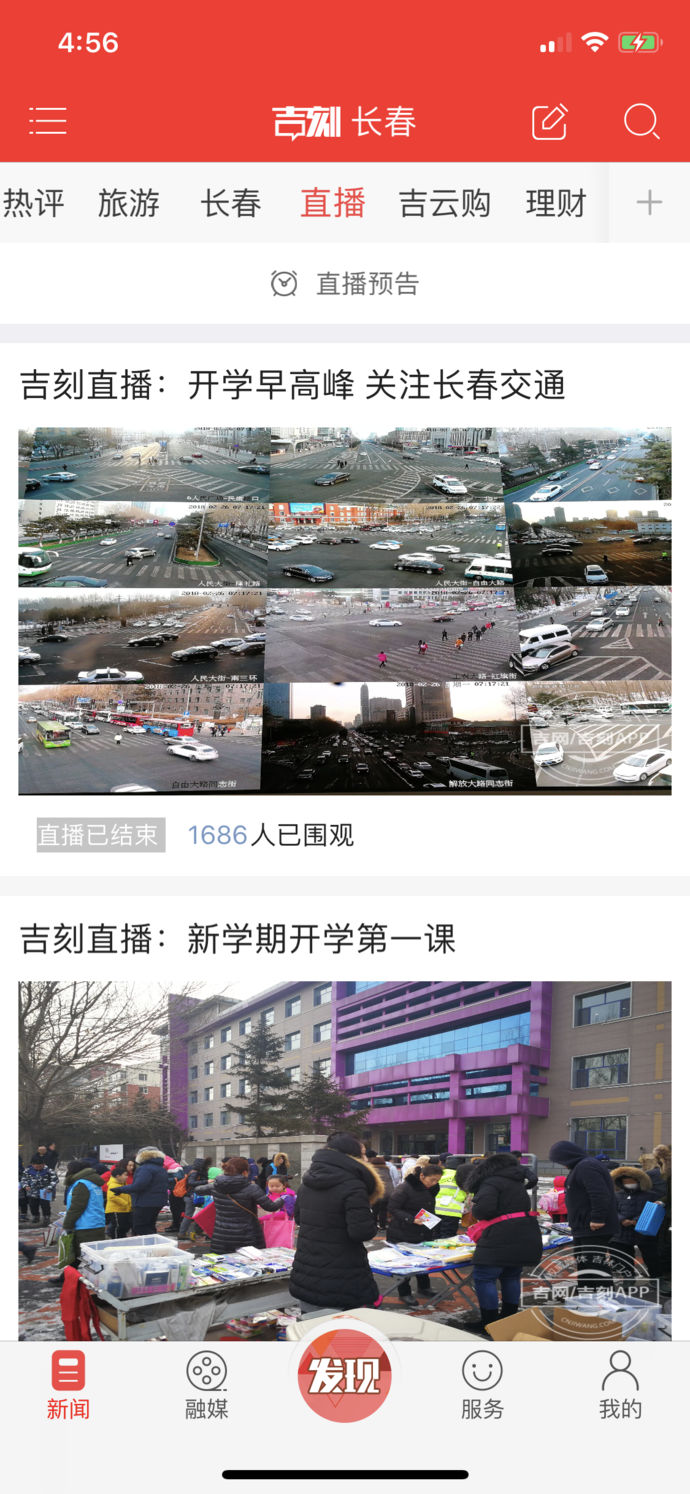Open the 开学早高峰 关注长春交通 live card
This screenshot has width=690, height=1494.
345,610
